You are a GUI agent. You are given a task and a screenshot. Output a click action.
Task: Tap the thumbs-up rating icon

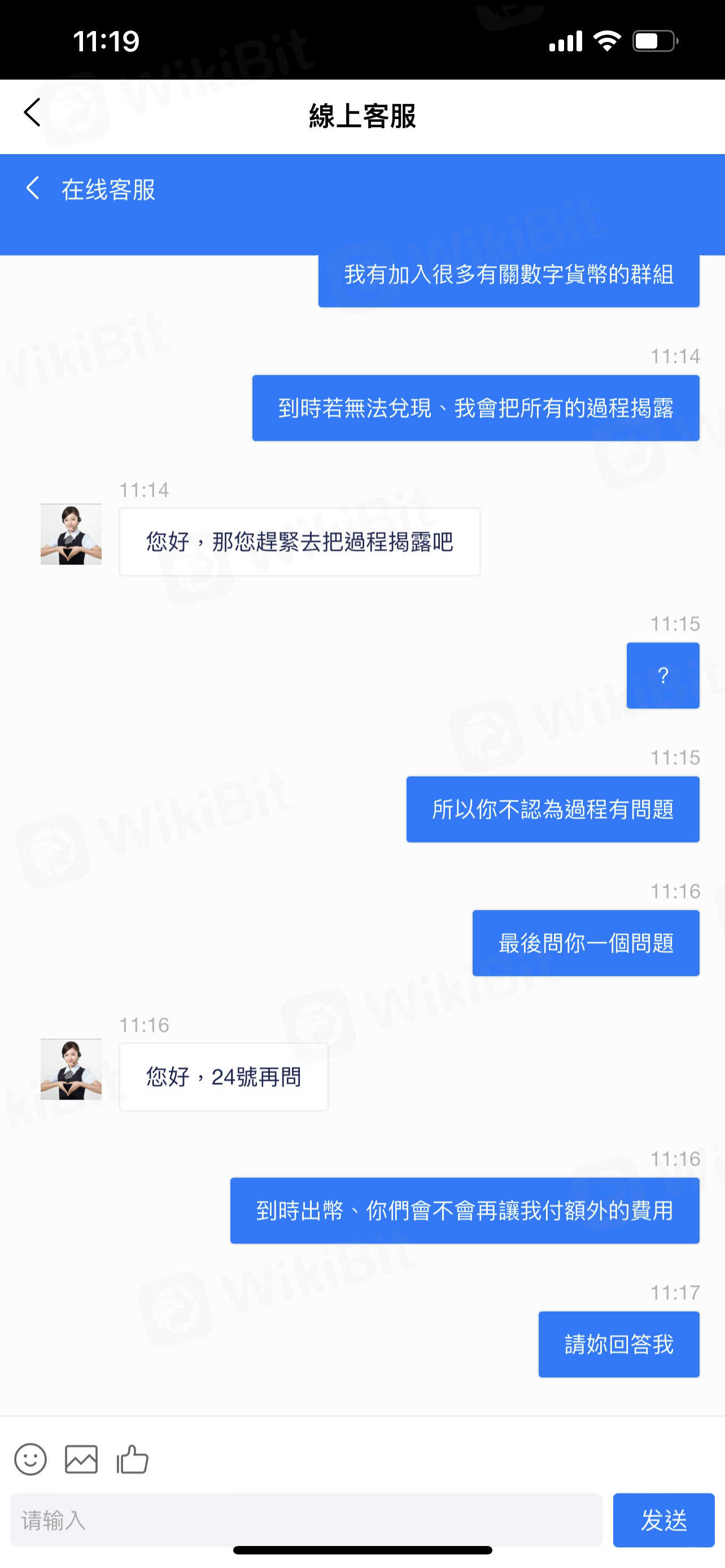(x=132, y=1459)
